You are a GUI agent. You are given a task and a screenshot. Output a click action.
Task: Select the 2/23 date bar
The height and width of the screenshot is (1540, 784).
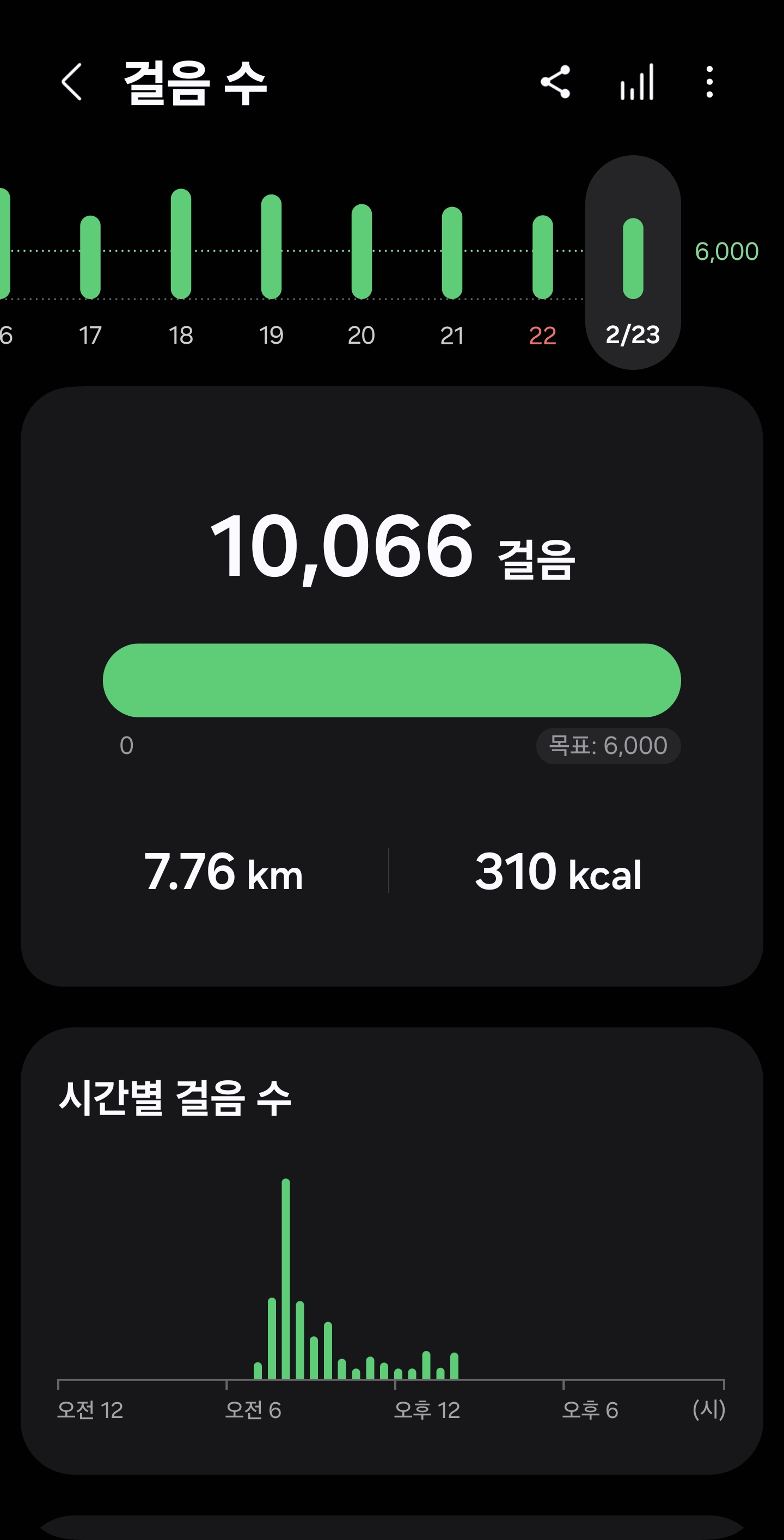click(x=633, y=263)
